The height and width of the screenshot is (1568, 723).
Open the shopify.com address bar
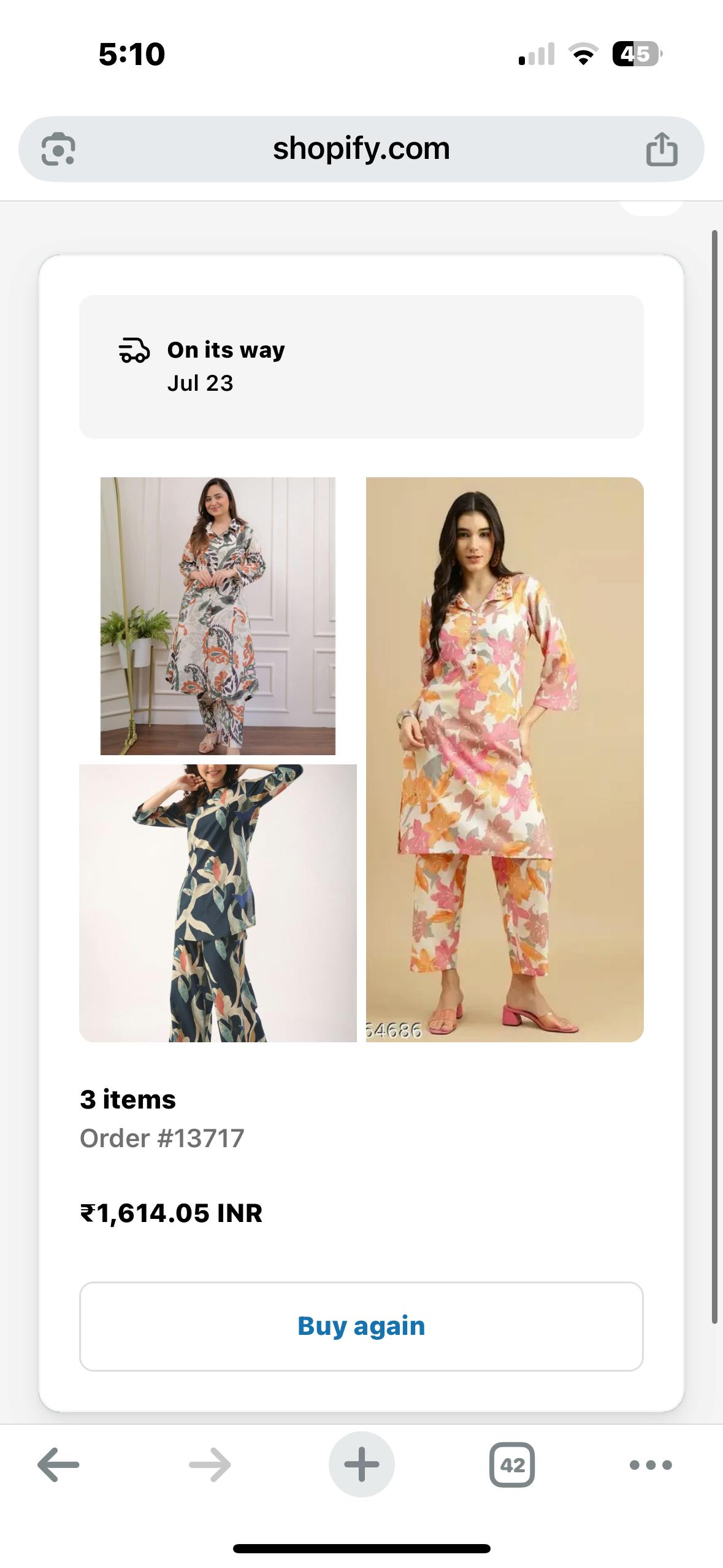click(361, 149)
